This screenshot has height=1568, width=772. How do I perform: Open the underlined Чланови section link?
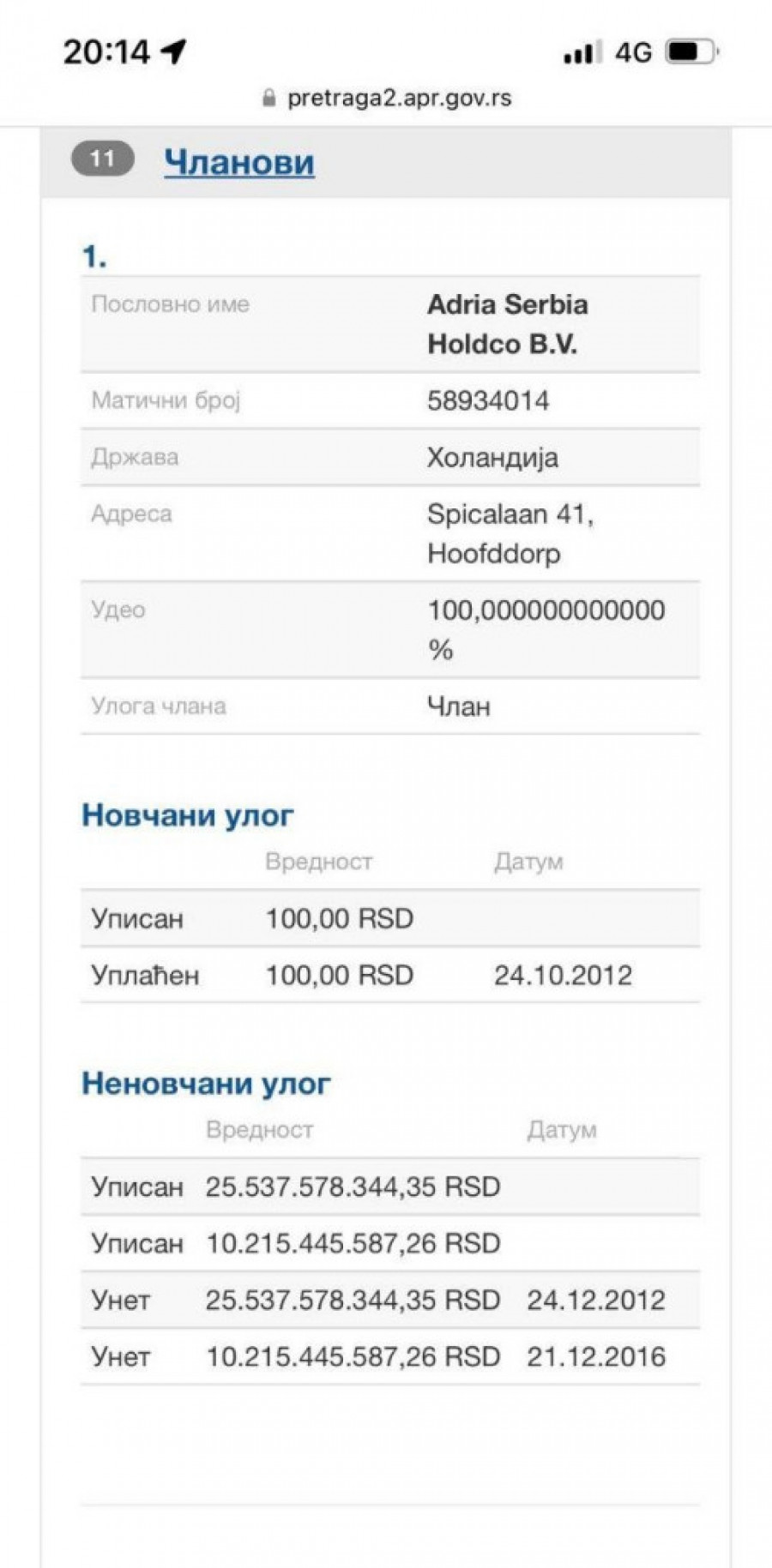pyautogui.click(x=239, y=162)
